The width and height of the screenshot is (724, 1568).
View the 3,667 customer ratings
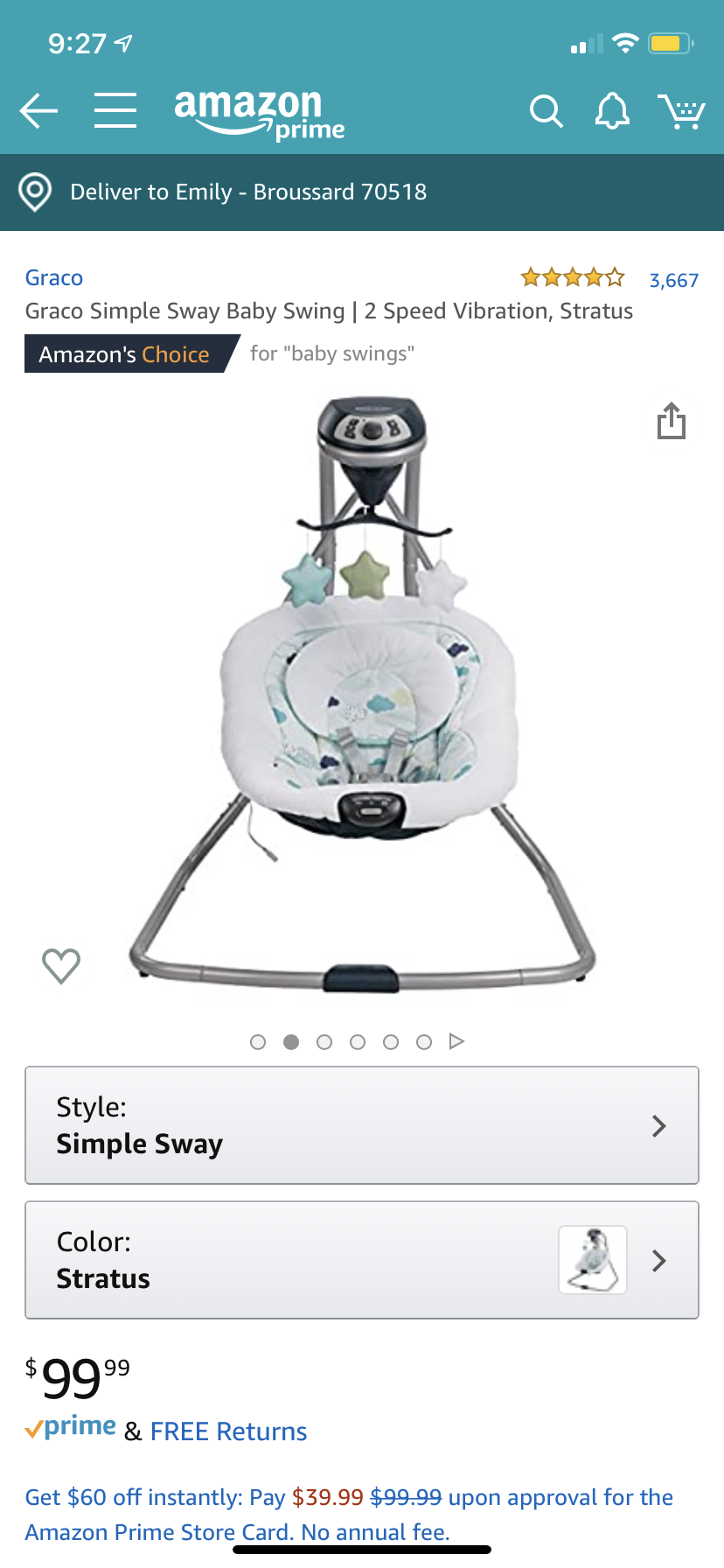pyautogui.click(x=673, y=280)
